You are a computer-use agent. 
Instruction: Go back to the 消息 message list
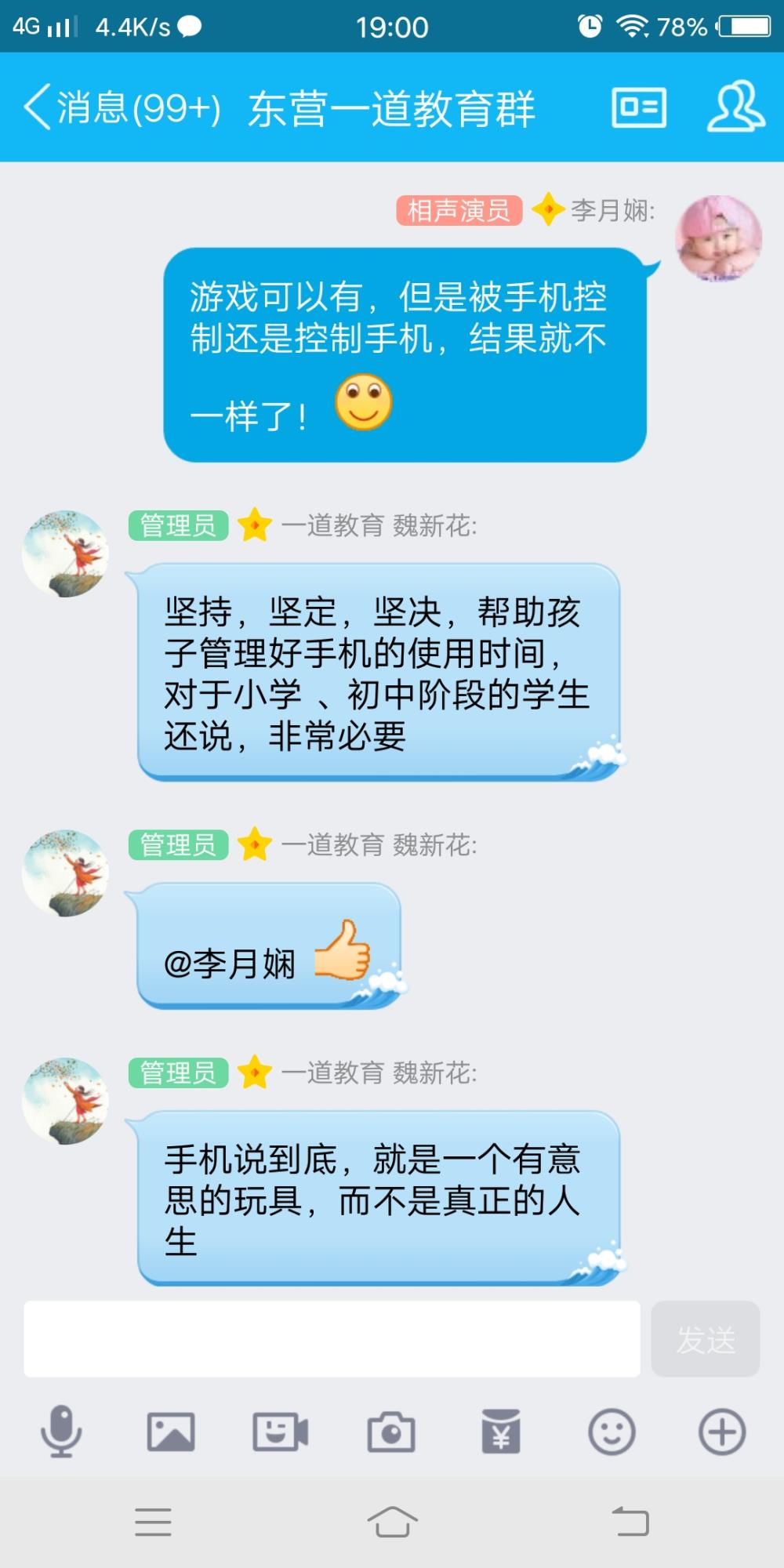(122, 108)
